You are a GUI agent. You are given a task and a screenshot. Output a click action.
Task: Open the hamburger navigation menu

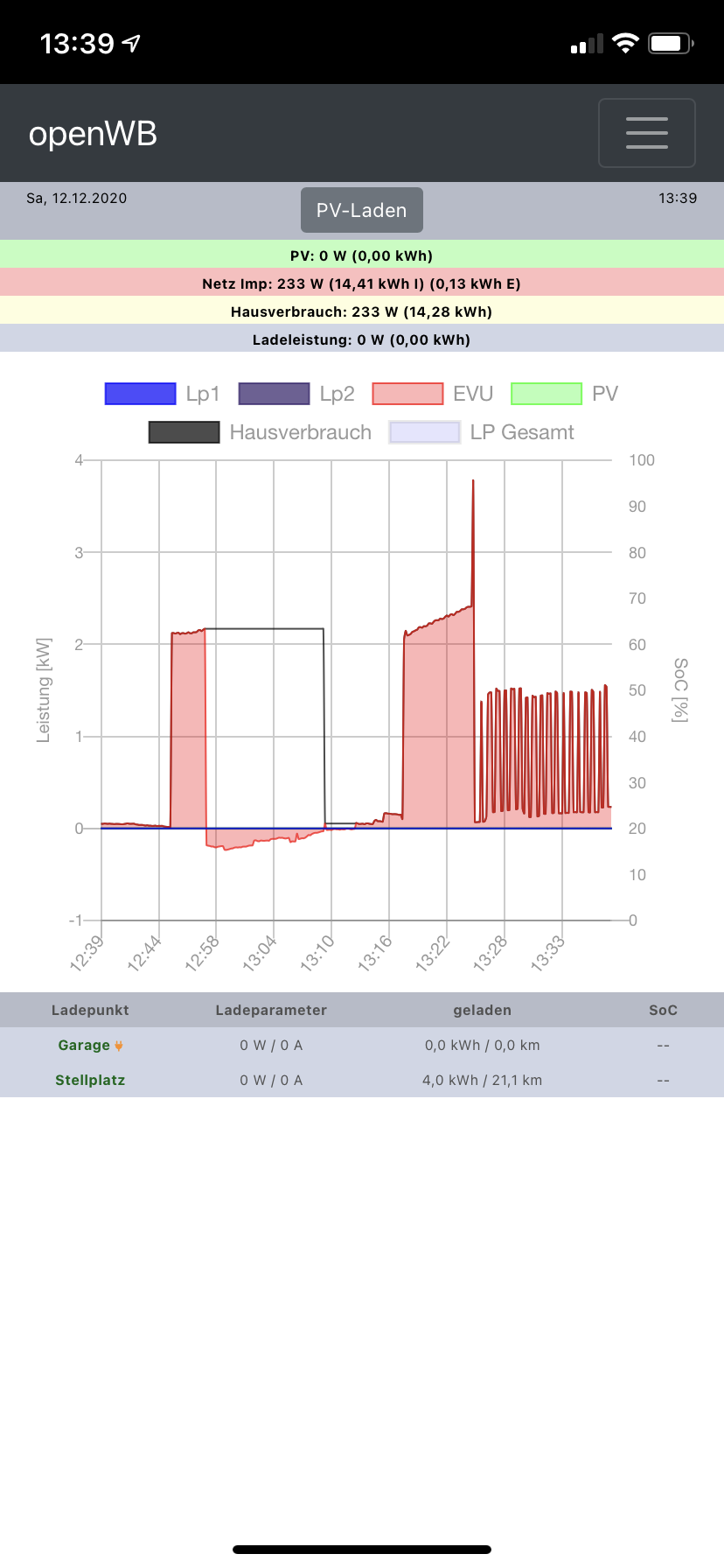(646, 133)
